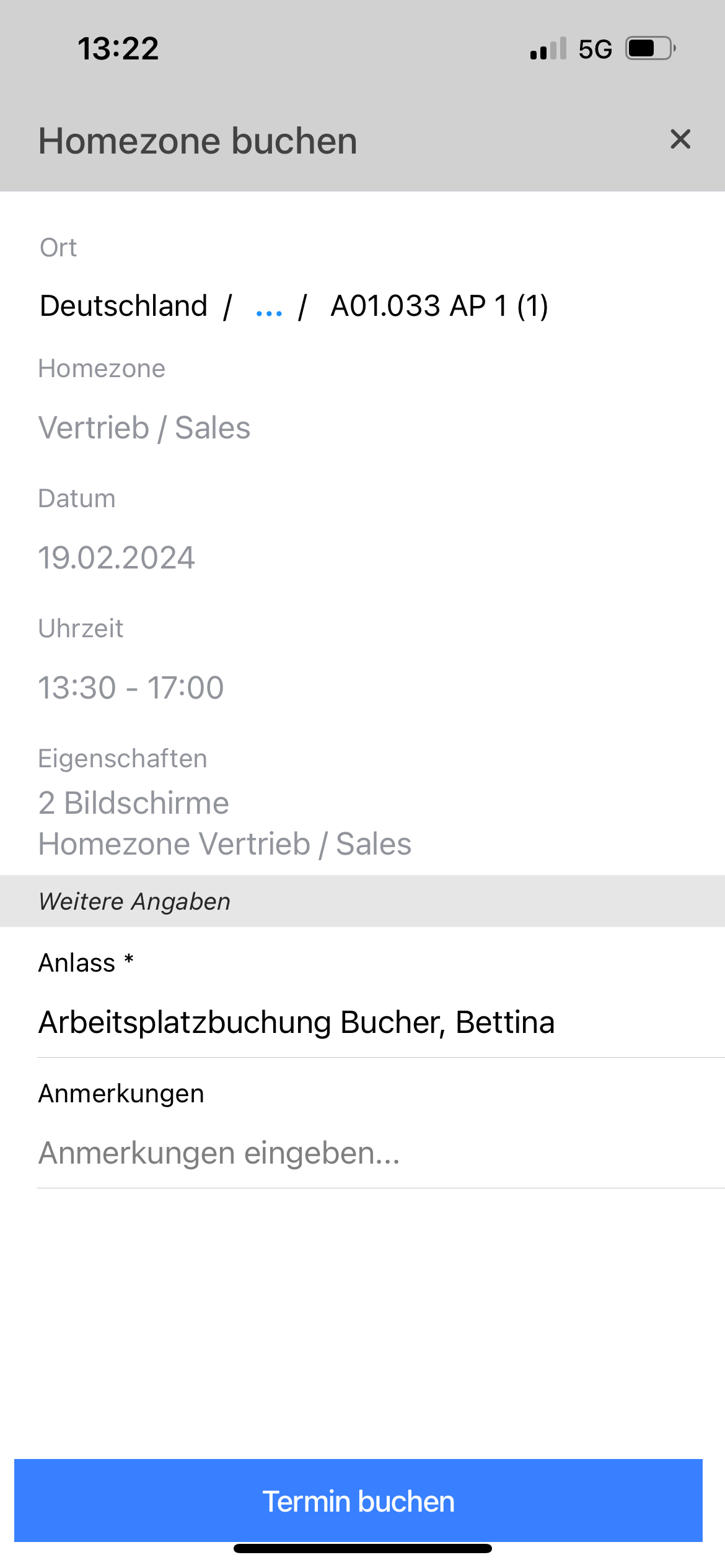Expand the blue ellipsis in location path

point(269,308)
